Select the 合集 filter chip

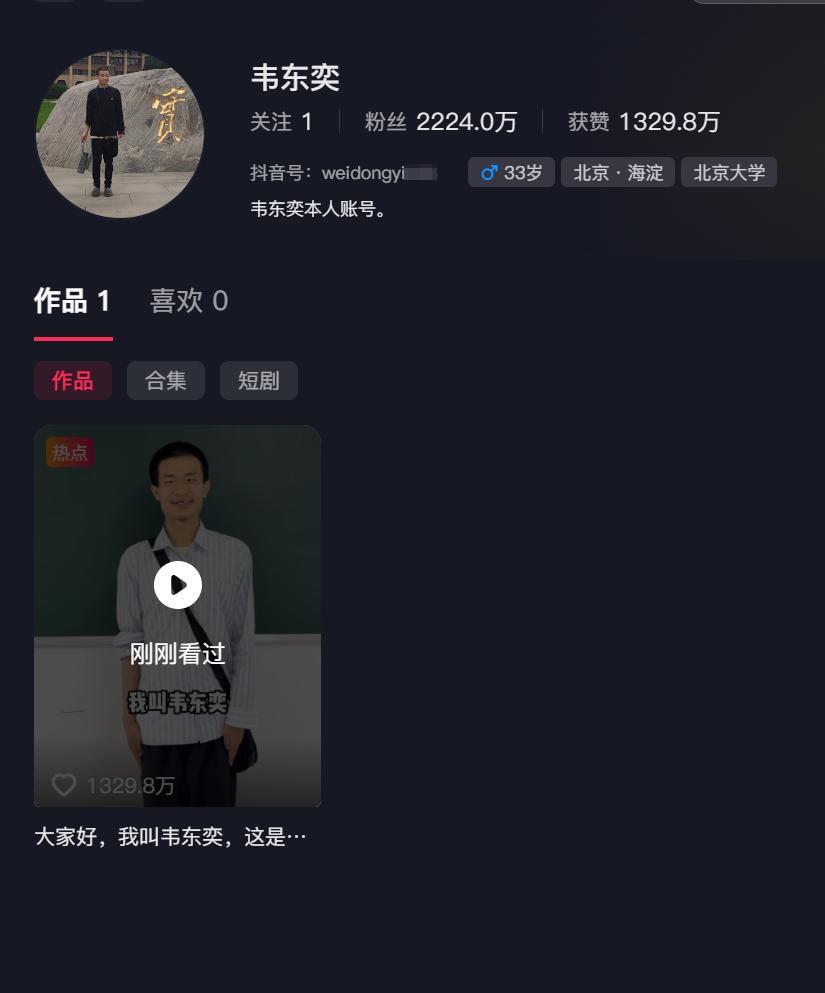166,381
